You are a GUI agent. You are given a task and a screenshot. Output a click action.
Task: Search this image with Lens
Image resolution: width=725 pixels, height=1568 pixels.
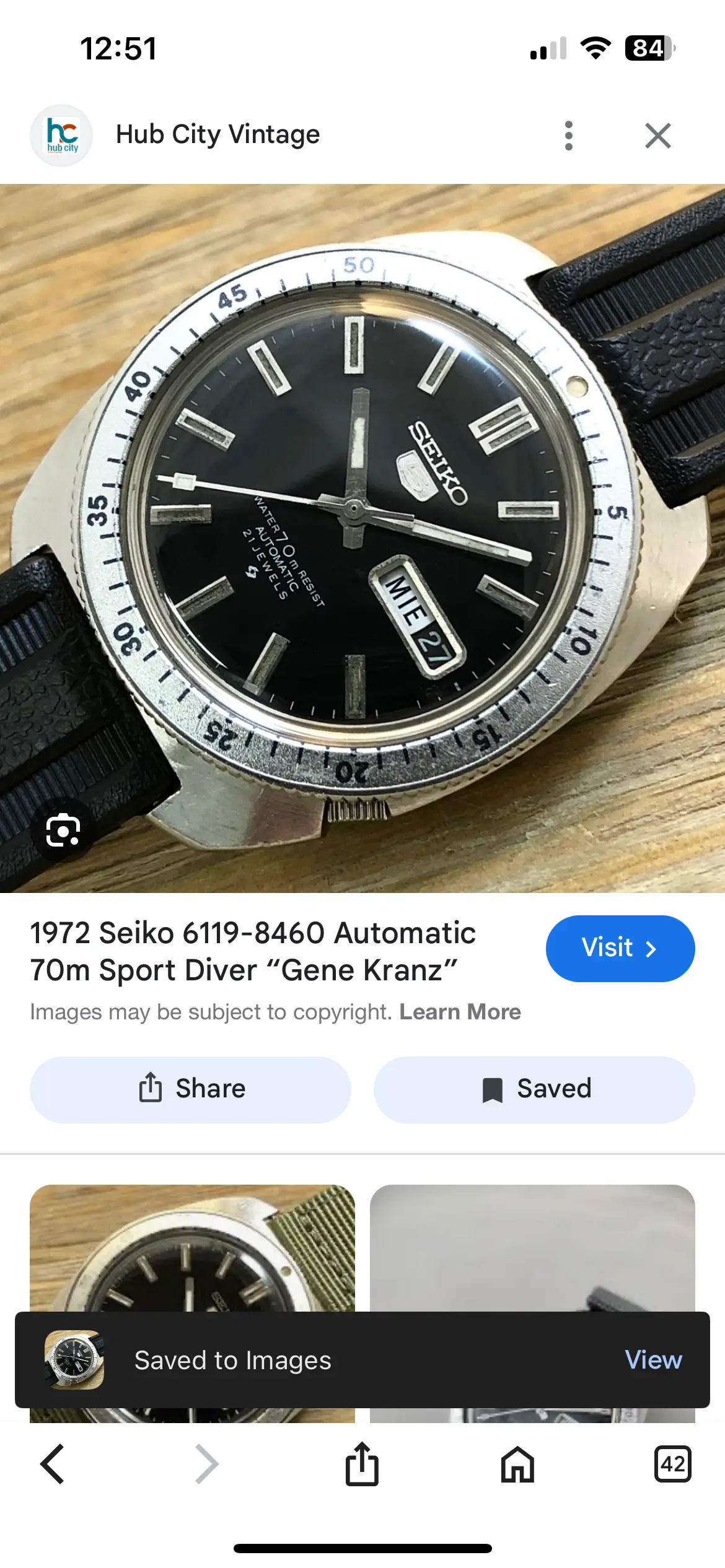tap(63, 830)
